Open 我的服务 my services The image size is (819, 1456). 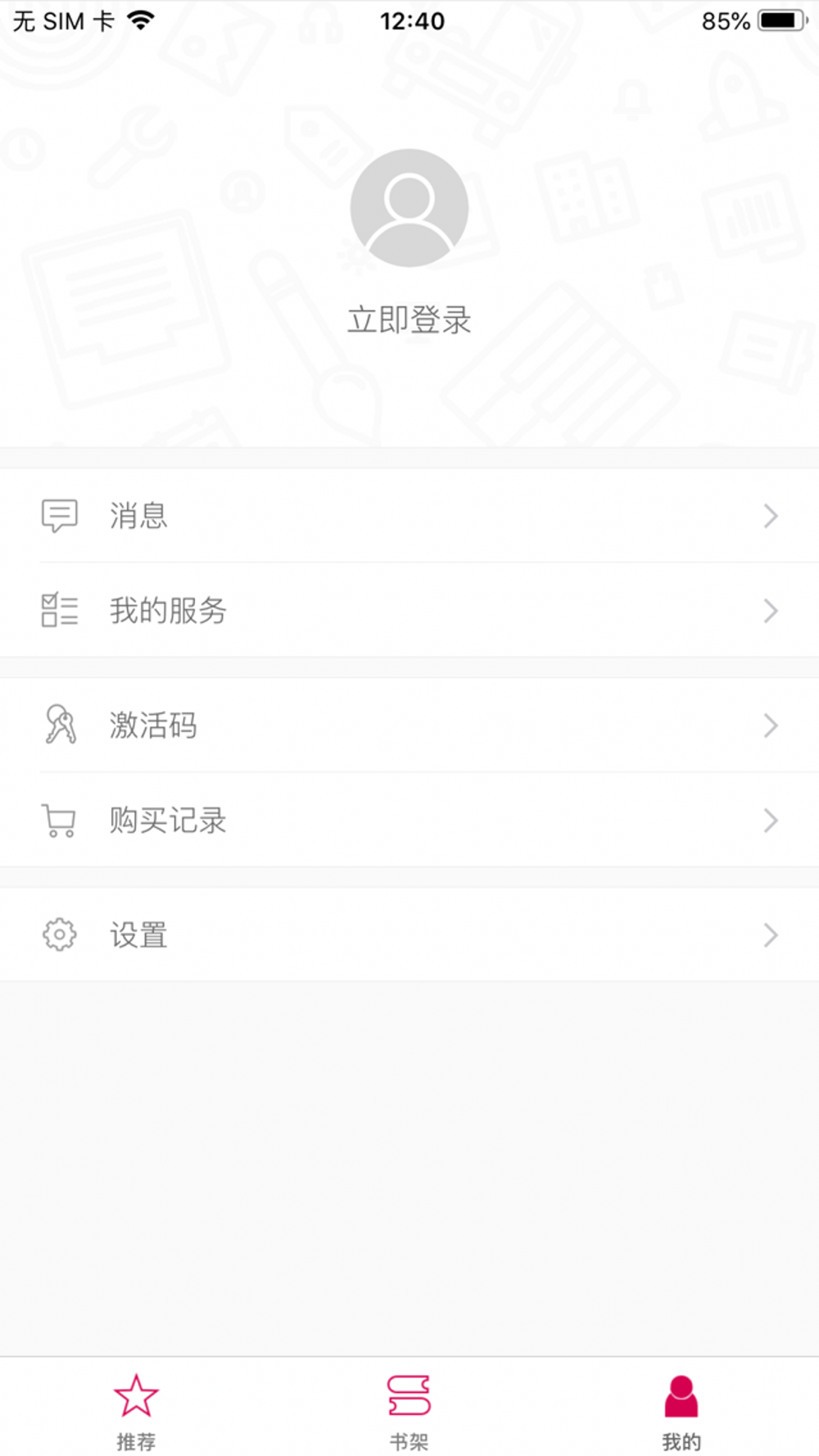pyautogui.click(x=409, y=610)
